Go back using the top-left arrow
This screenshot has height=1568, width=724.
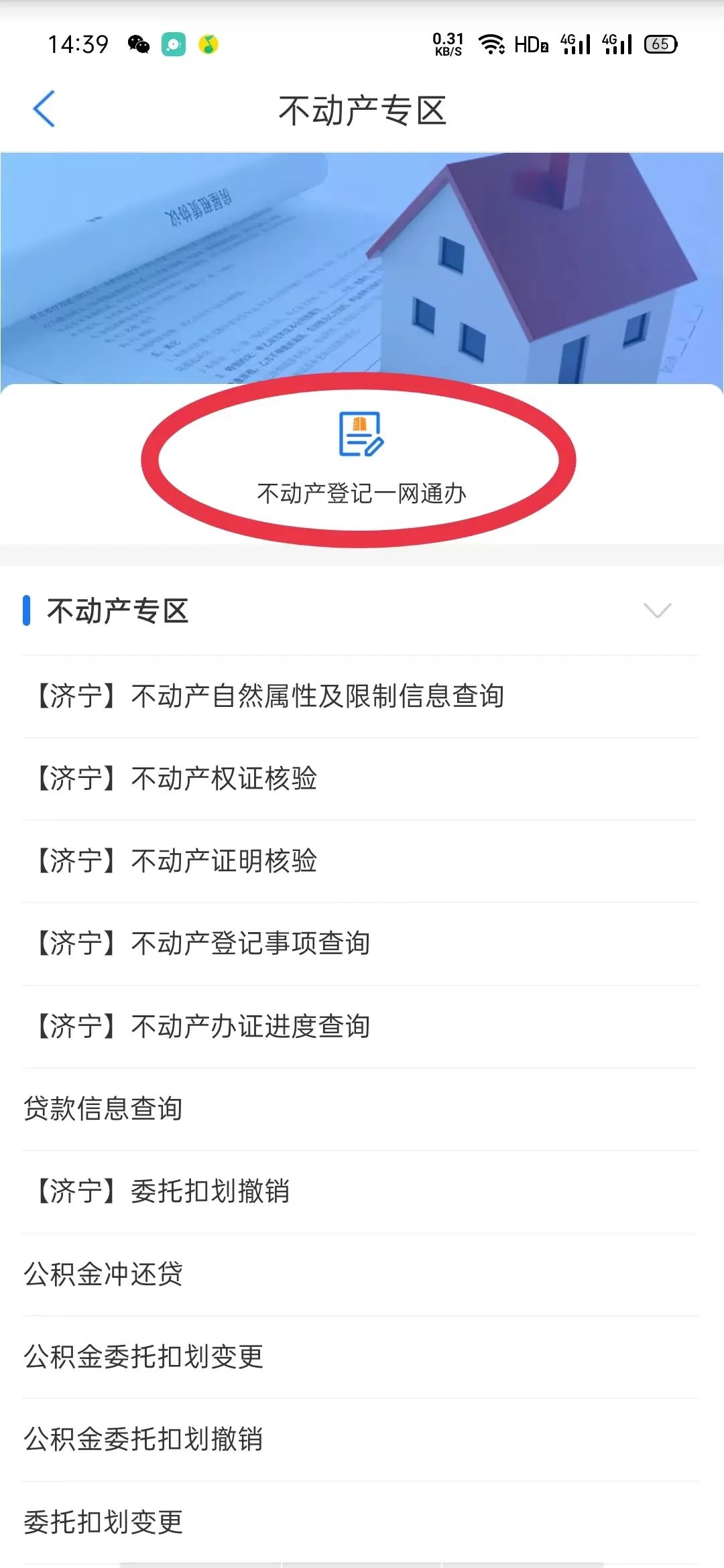tap(44, 109)
